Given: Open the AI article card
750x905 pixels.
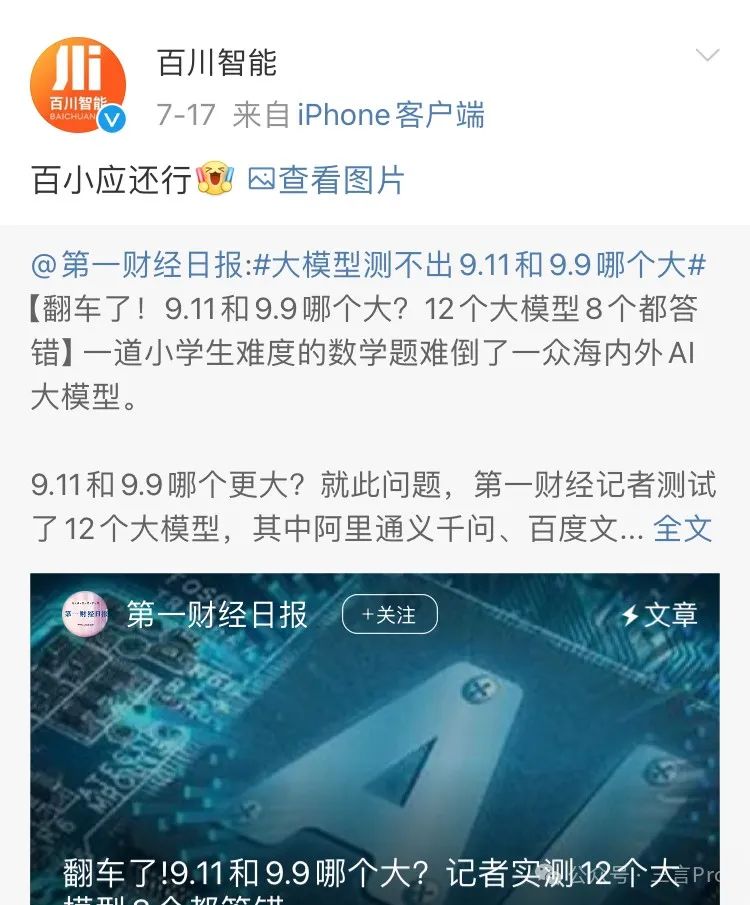Looking at the screenshot, I should point(374,760).
